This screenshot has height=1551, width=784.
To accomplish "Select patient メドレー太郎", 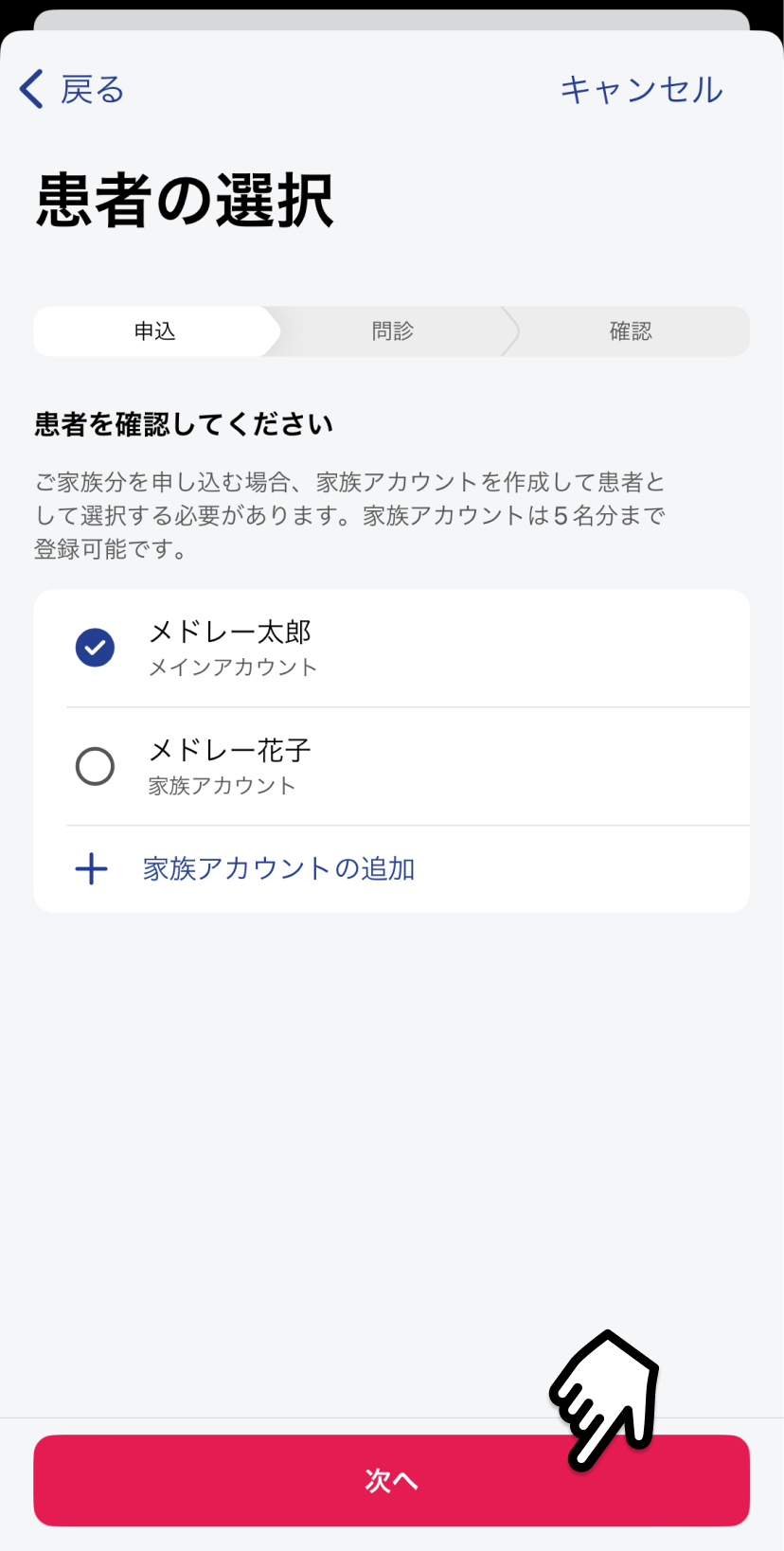I will pyautogui.click(x=391, y=649).
